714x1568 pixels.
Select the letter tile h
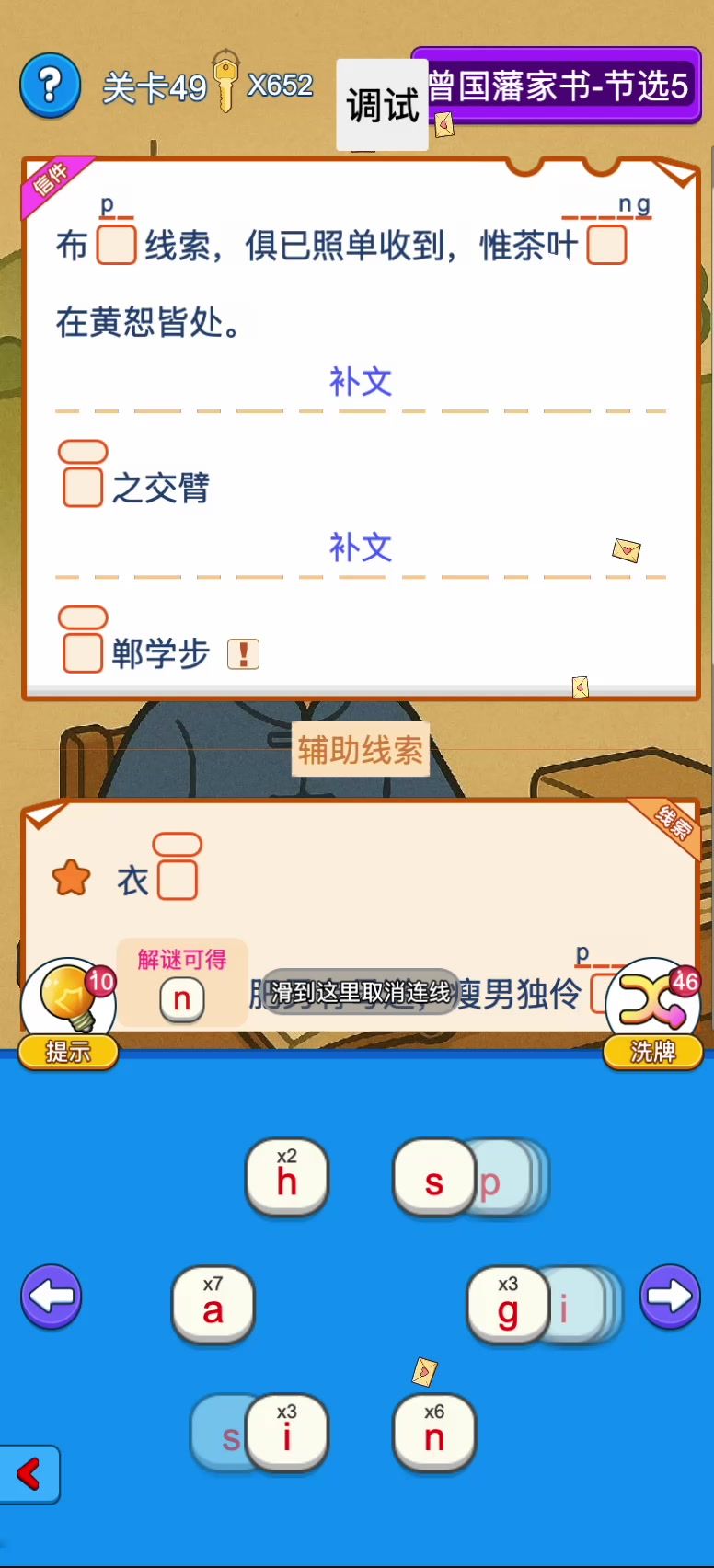click(287, 1178)
